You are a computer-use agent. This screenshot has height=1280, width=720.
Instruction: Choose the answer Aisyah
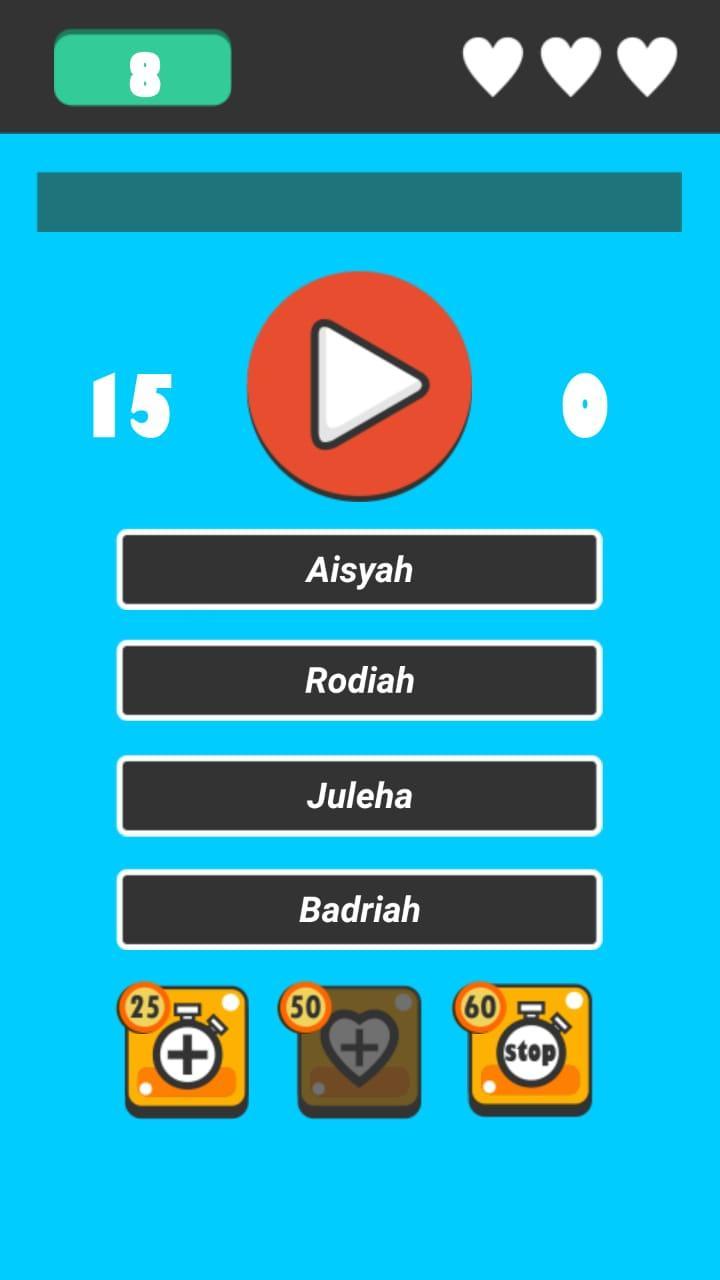[x=359, y=570]
